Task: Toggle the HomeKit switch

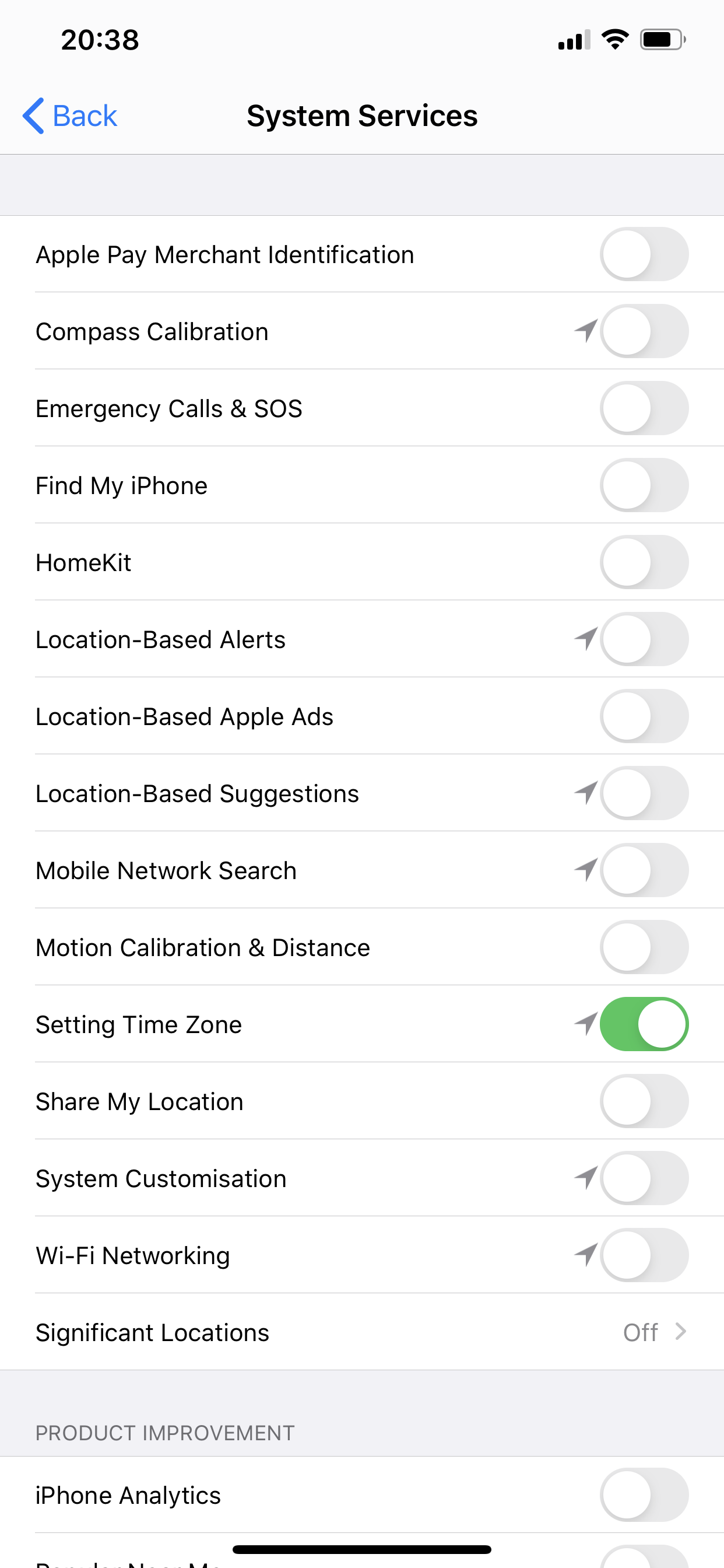Action: [x=644, y=562]
